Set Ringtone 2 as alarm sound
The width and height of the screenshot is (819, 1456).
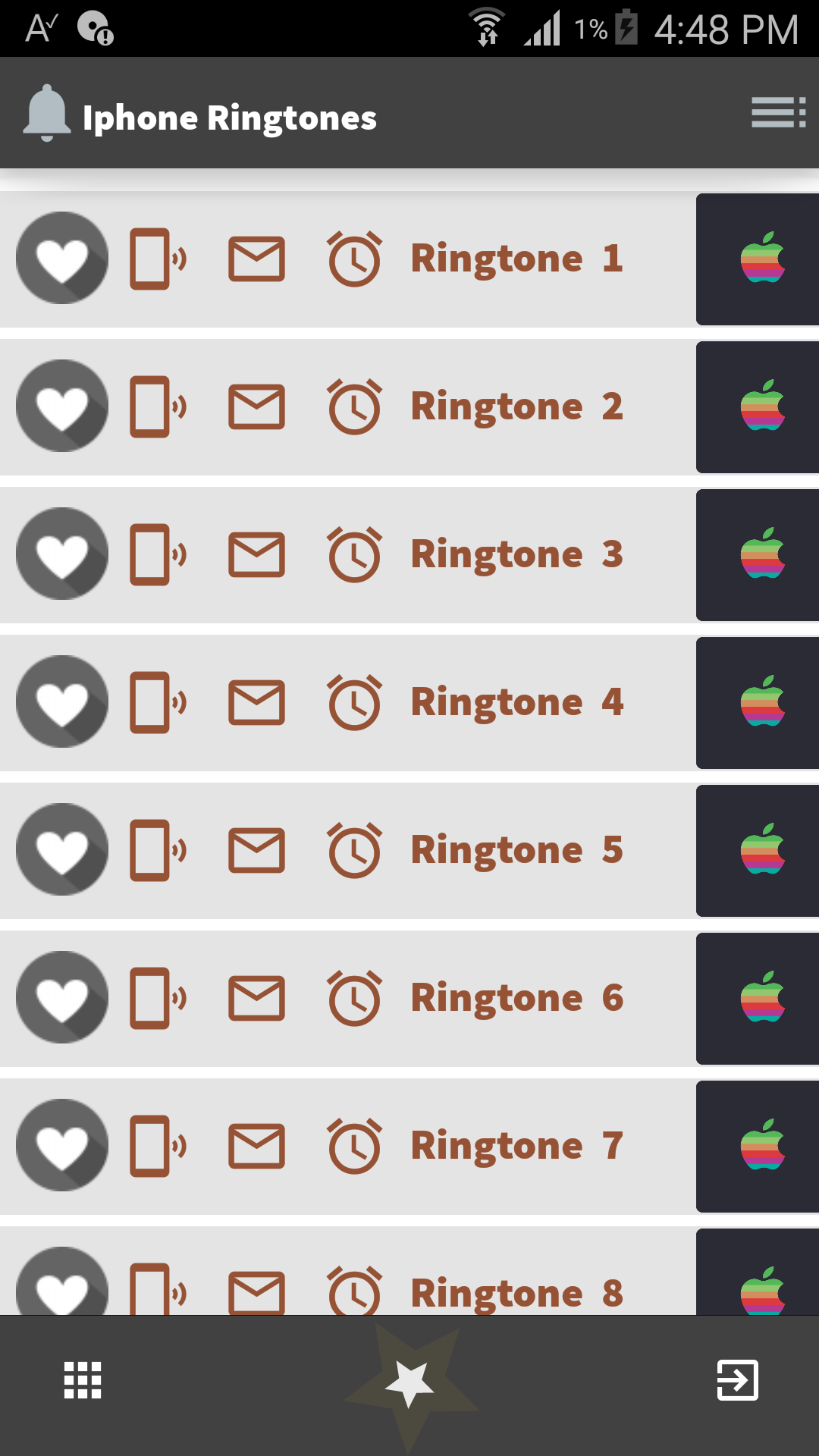pos(354,406)
